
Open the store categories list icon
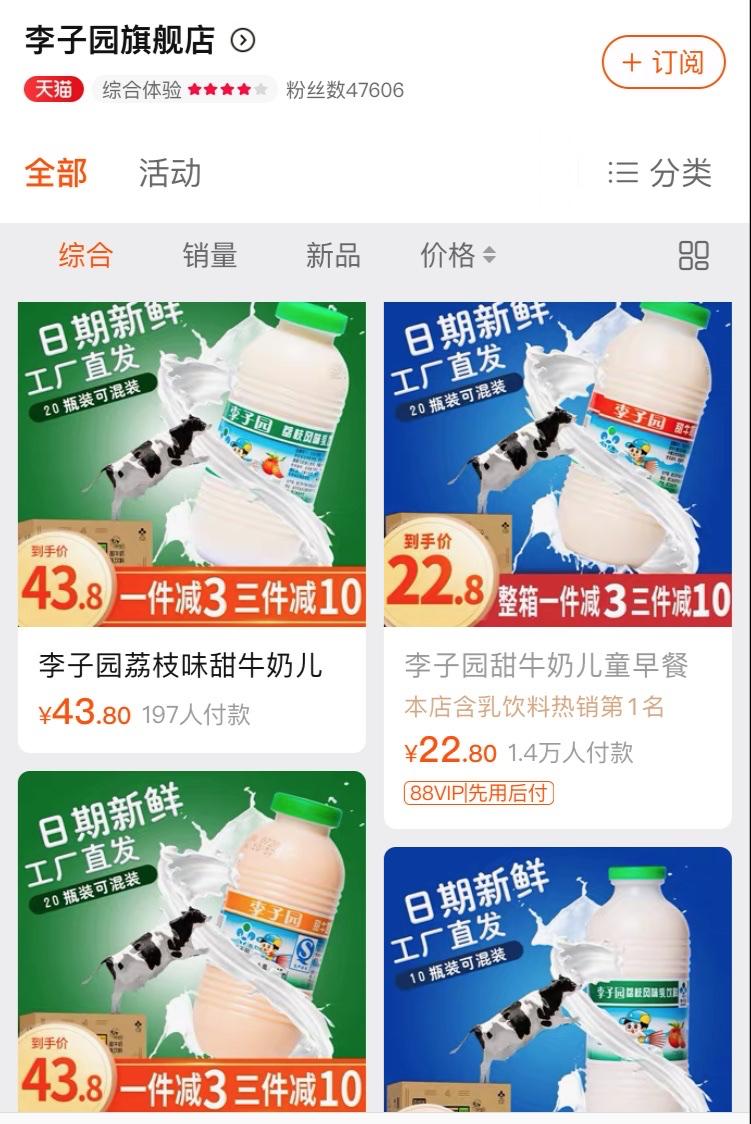point(623,170)
